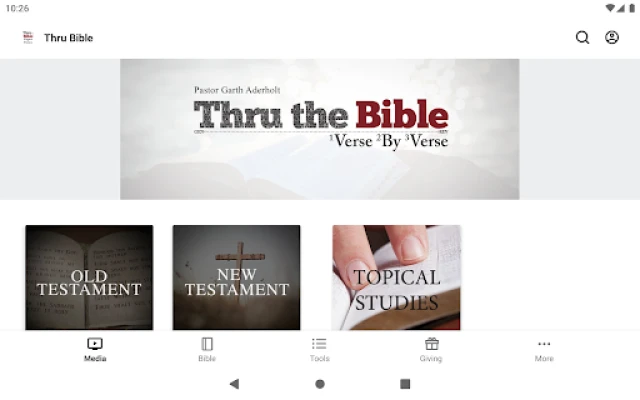Open the More tab
The width and height of the screenshot is (640, 400).
[544, 349]
